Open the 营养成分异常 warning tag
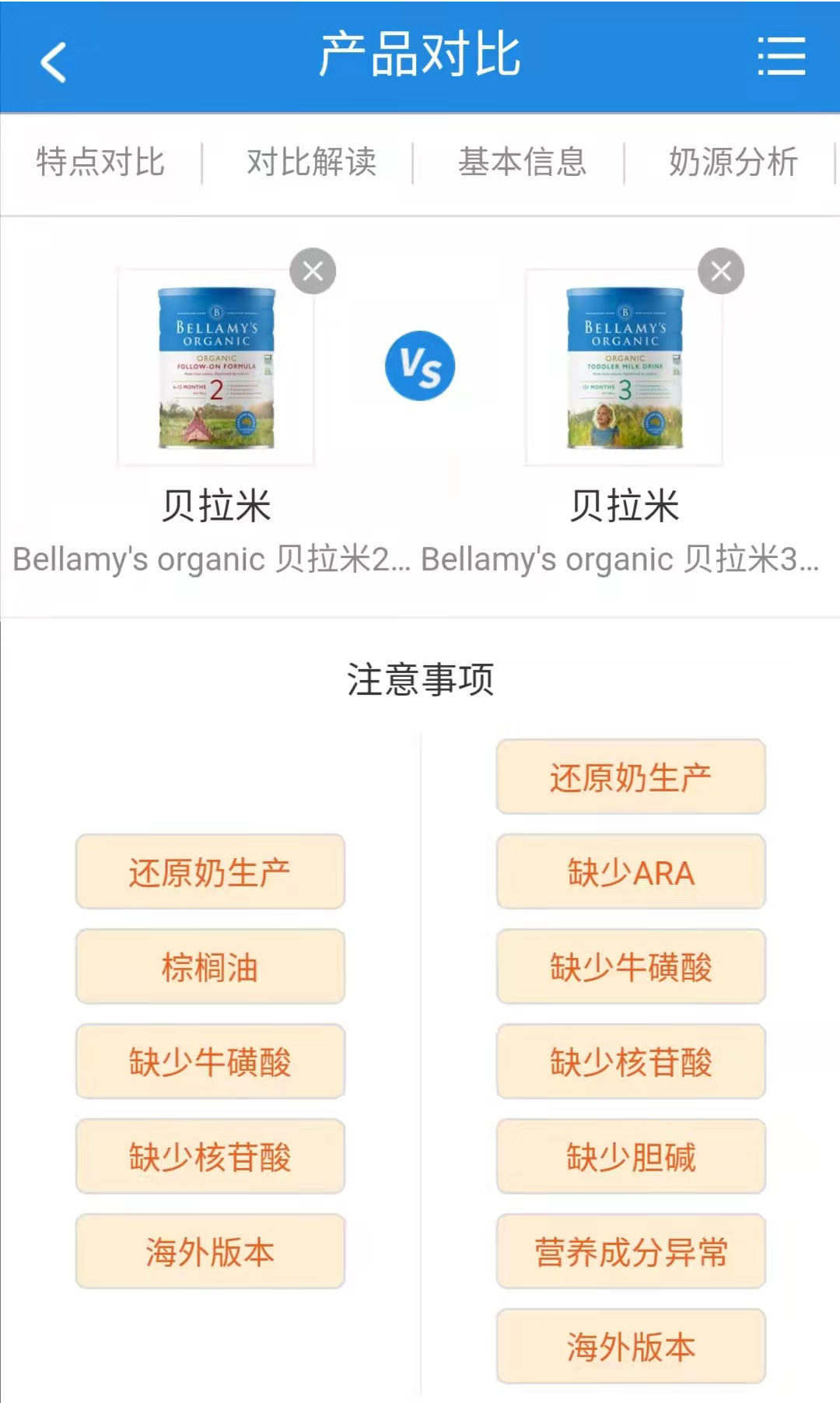 click(x=631, y=1252)
